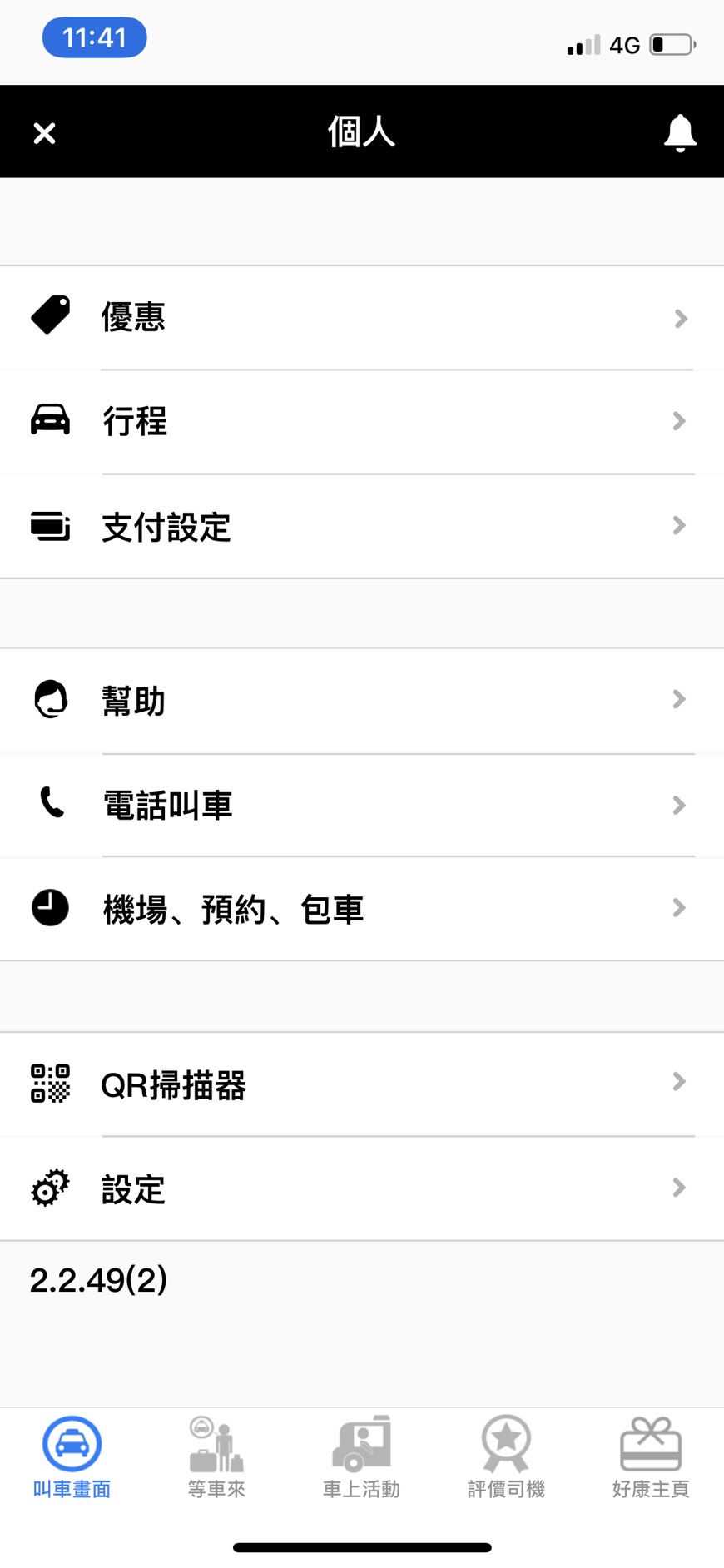Launch the QR掃描器 scanner
This screenshot has width=724, height=1568.
point(362,1084)
